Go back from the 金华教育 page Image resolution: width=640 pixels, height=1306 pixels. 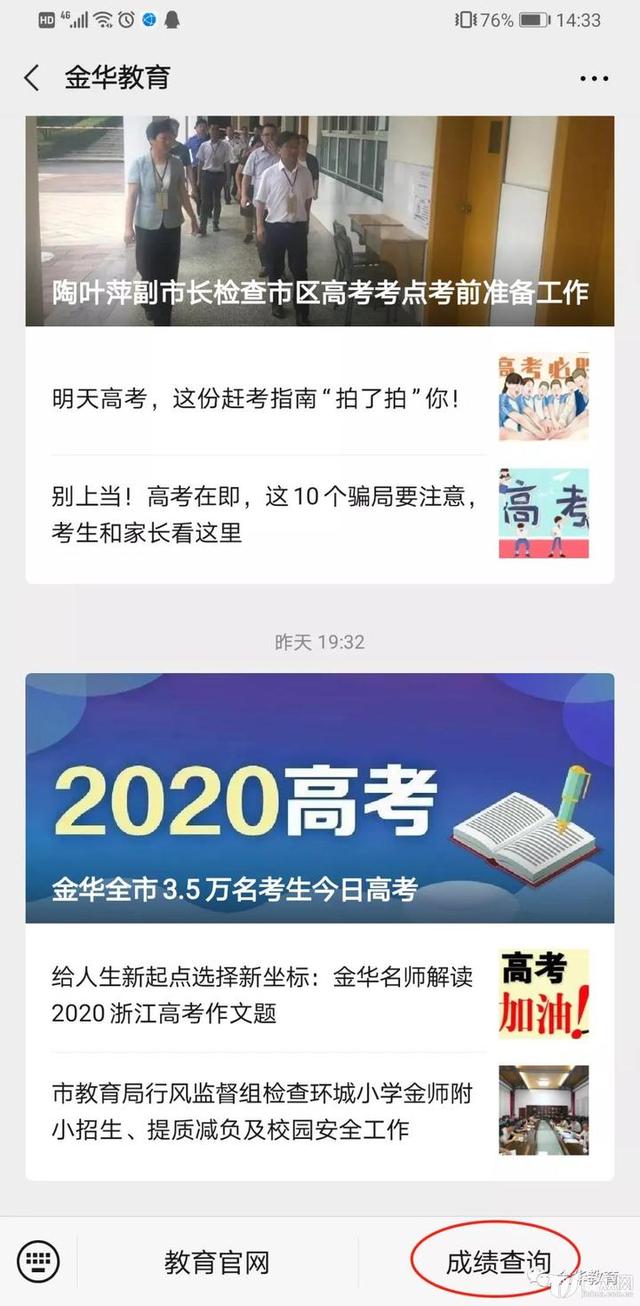[x=32, y=78]
